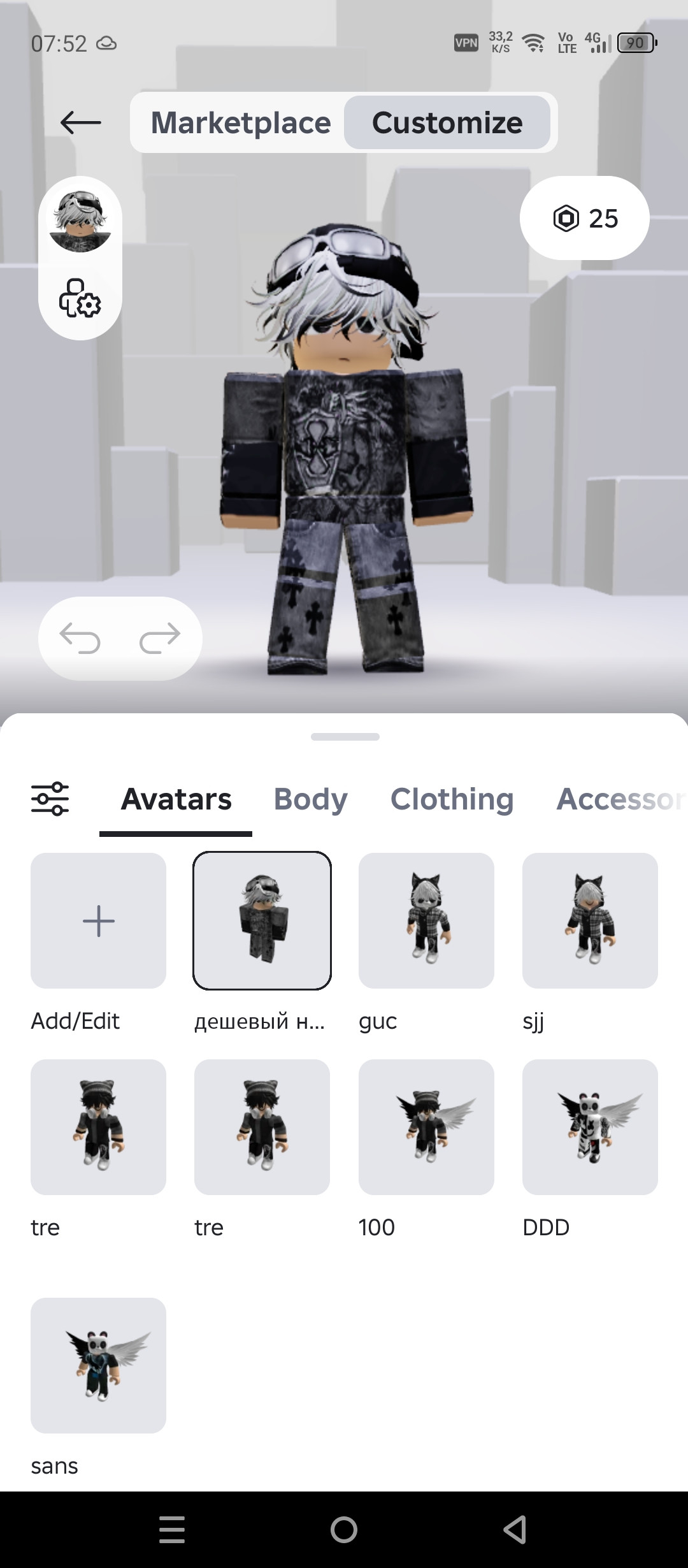Apply the saved avatar sjj
Image resolution: width=688 pixels, height=1568 pixels.
pos(590,920)
